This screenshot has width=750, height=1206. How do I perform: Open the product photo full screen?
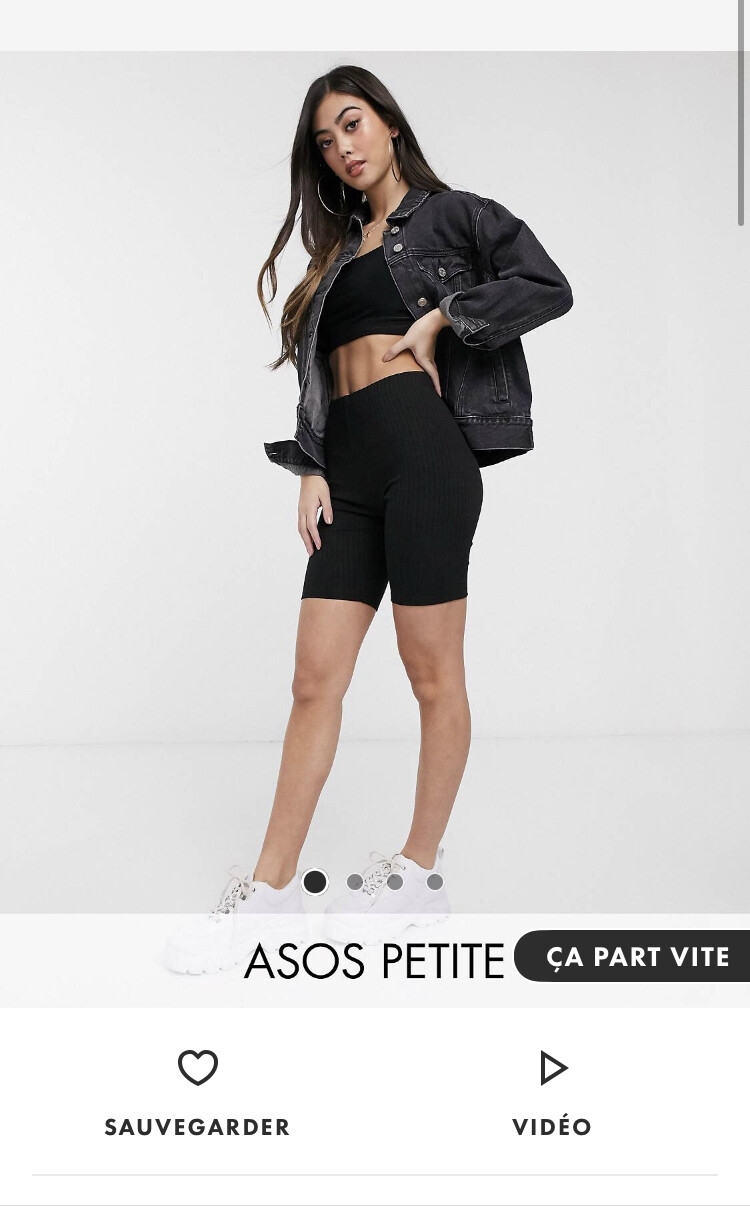click(375, 480)
